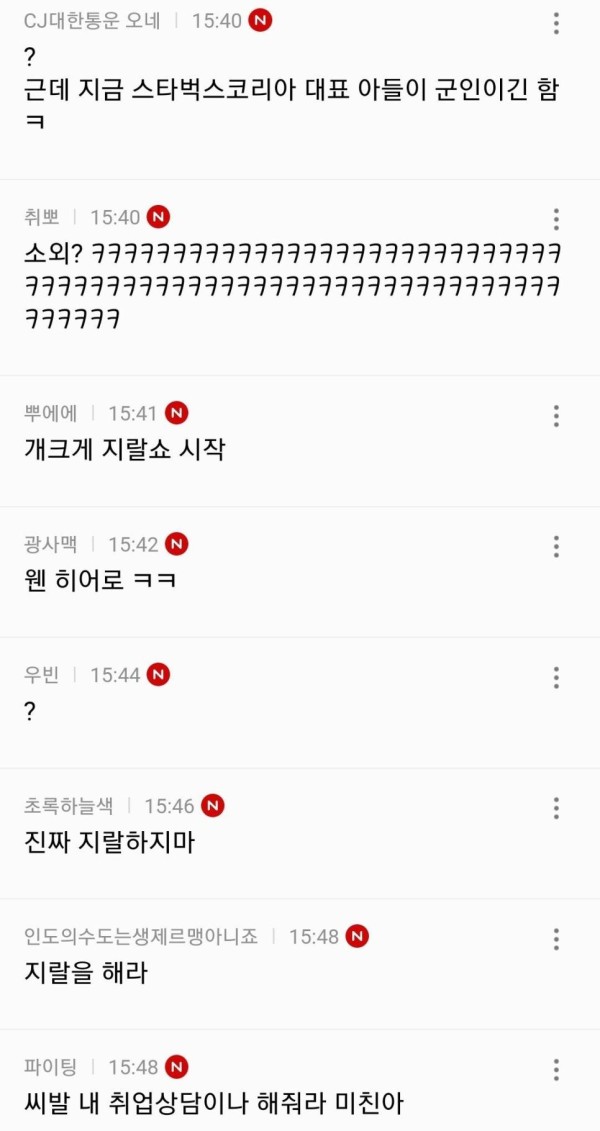This screenshot has height=1131, width=600.
Task: Open the kebab menu beside 우빈's comment
Action: (556, 677)
